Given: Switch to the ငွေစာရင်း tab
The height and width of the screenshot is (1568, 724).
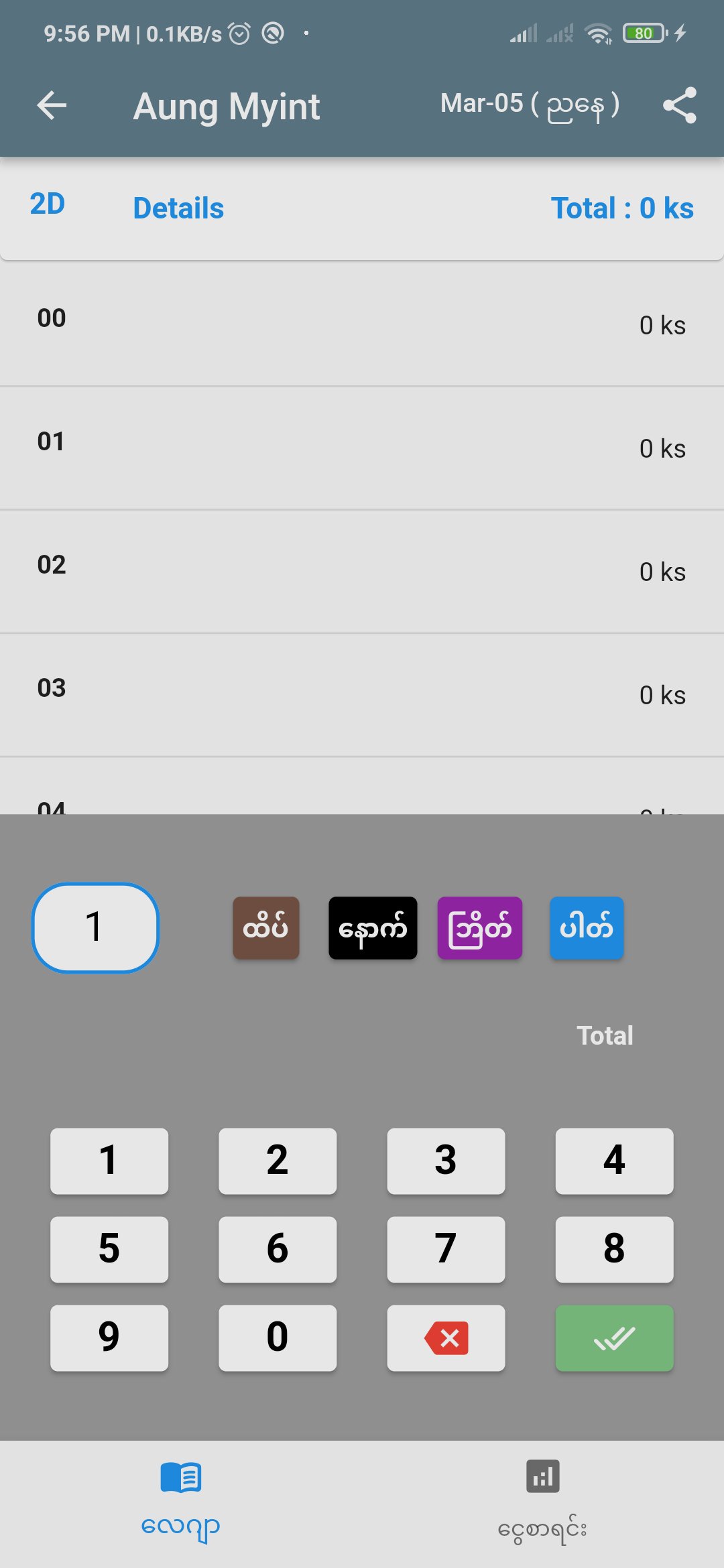Looking at the screenshot, I should (x=542, y=1502).
